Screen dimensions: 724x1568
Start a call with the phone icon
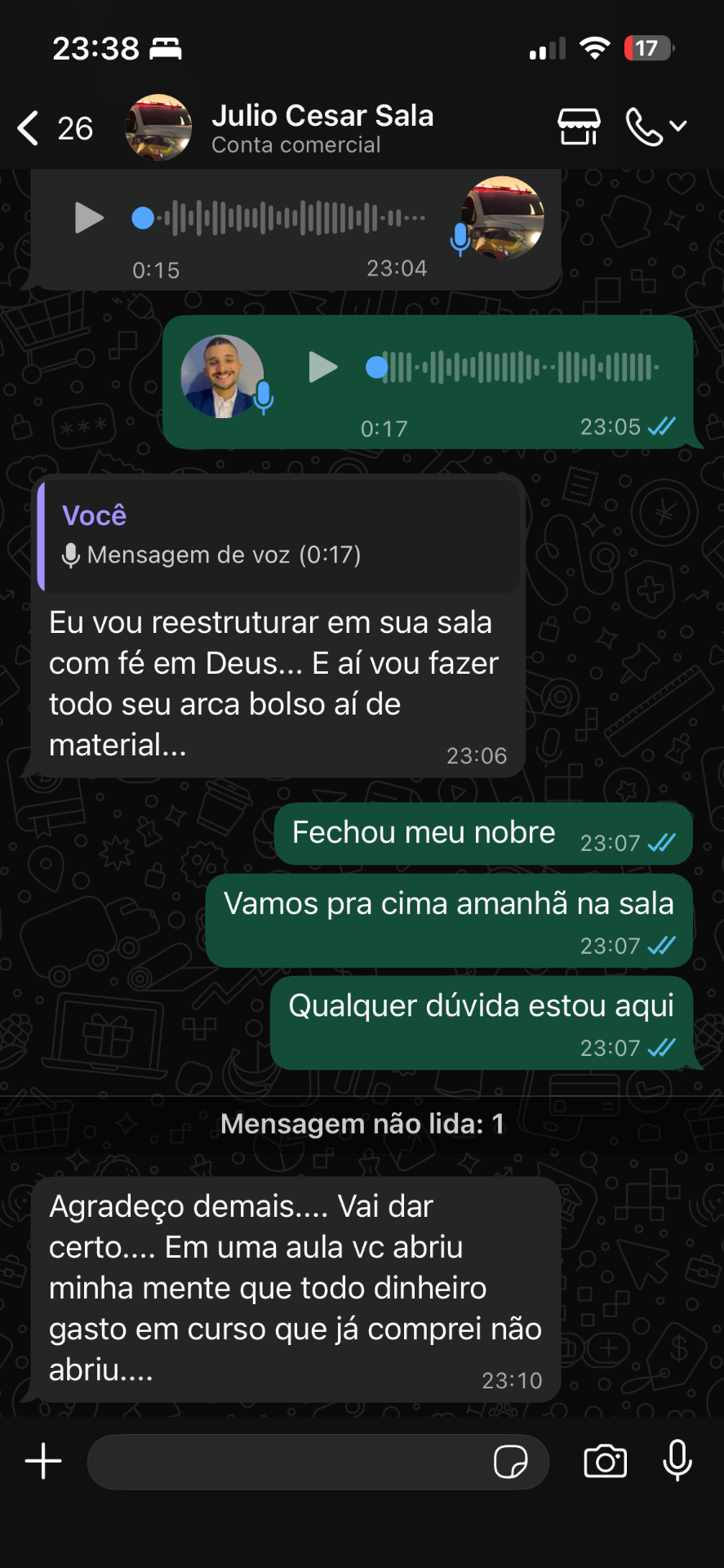tap(643, 127)
